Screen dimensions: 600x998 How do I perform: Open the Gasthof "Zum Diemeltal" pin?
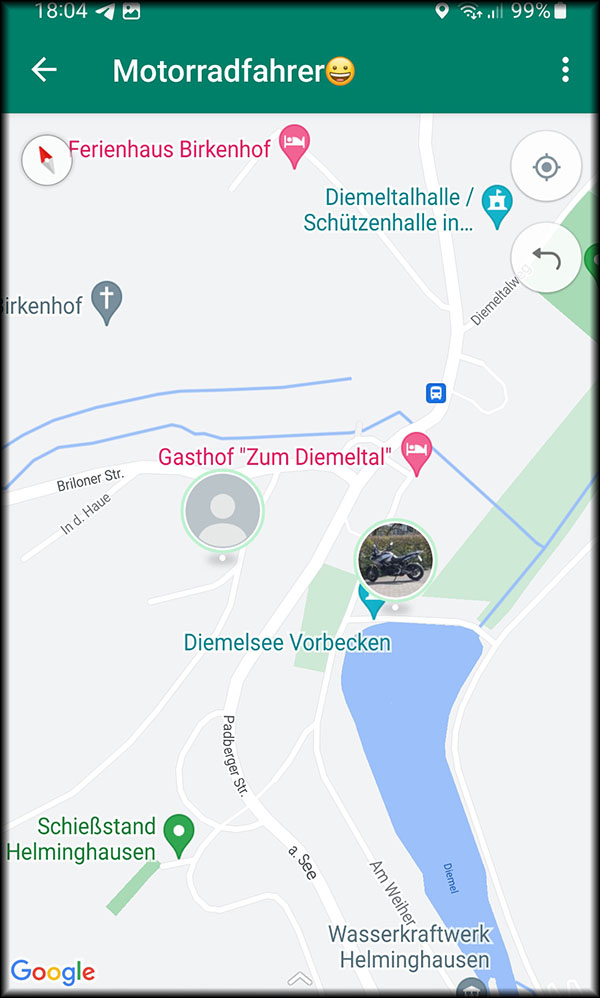coord(417,454)
